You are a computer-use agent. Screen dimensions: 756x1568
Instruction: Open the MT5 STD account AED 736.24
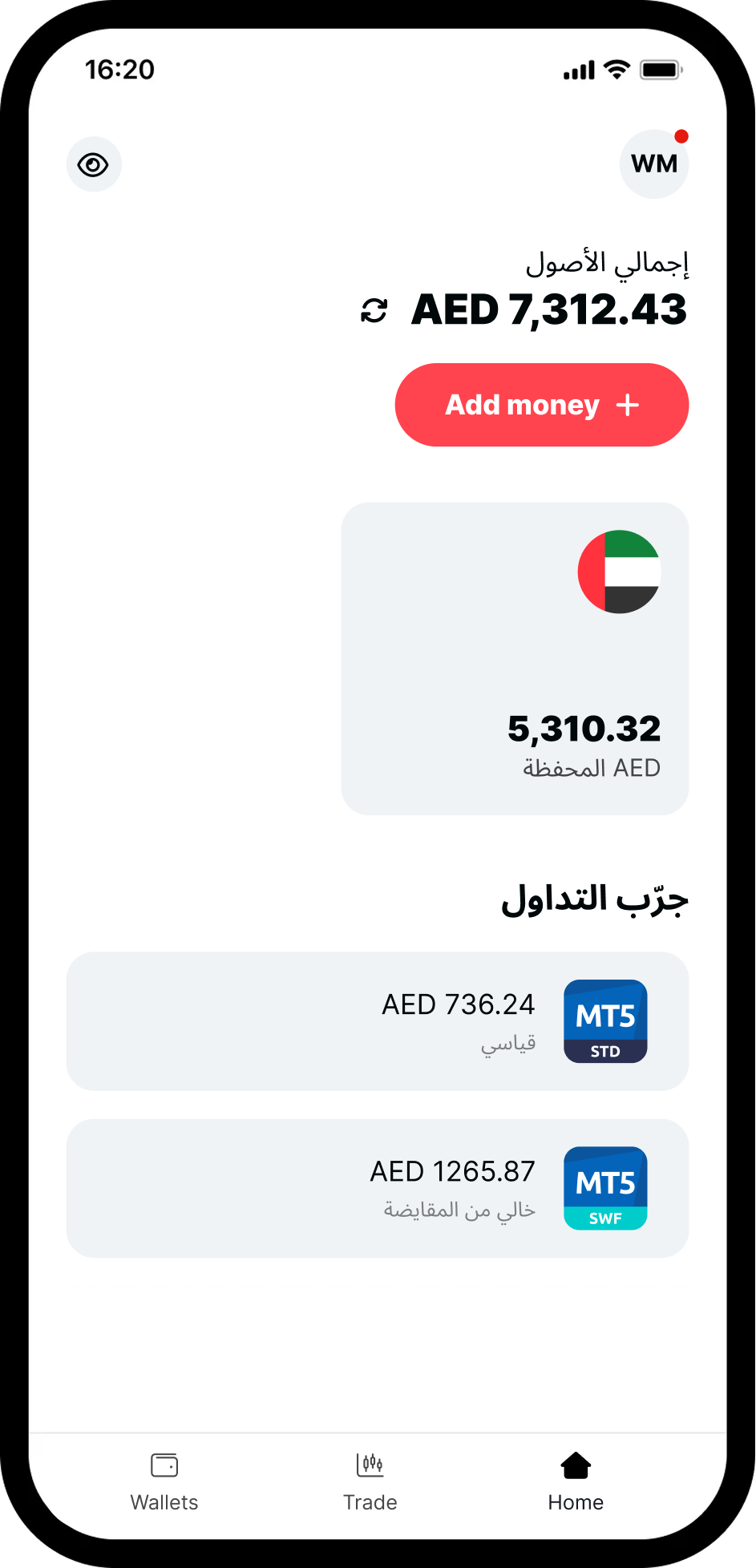(377, 1021)
